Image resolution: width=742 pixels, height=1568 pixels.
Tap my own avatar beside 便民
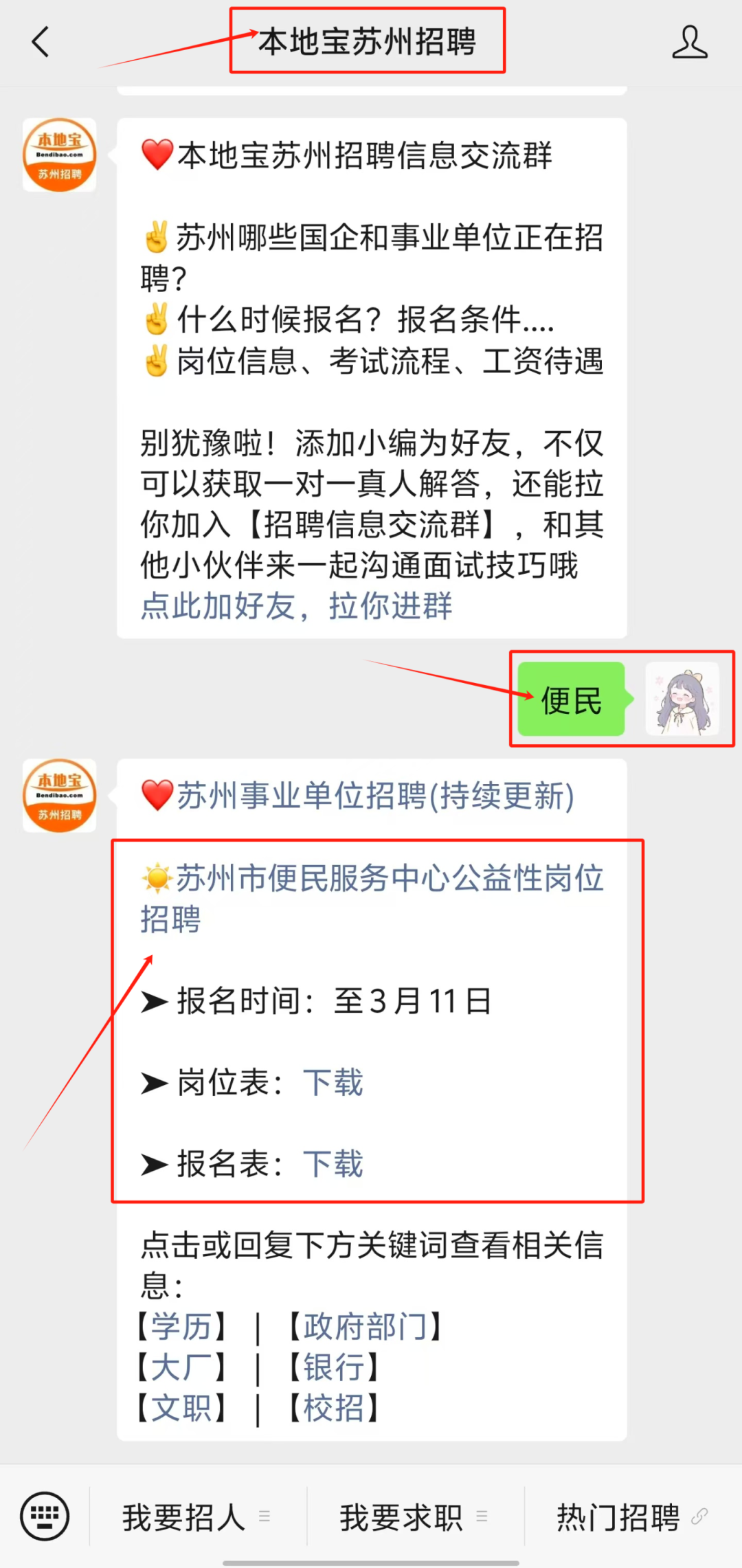pos(682,699)
